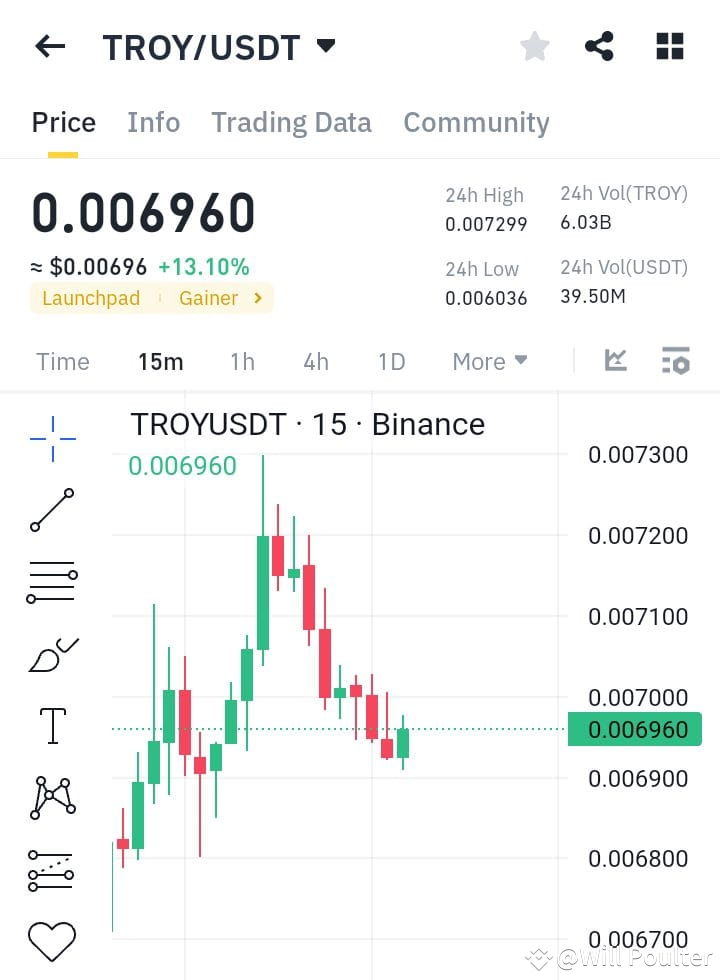Open the horizontal lines drawing tool
The width and height of the screenshot is (720, 980).
[52, 582]
